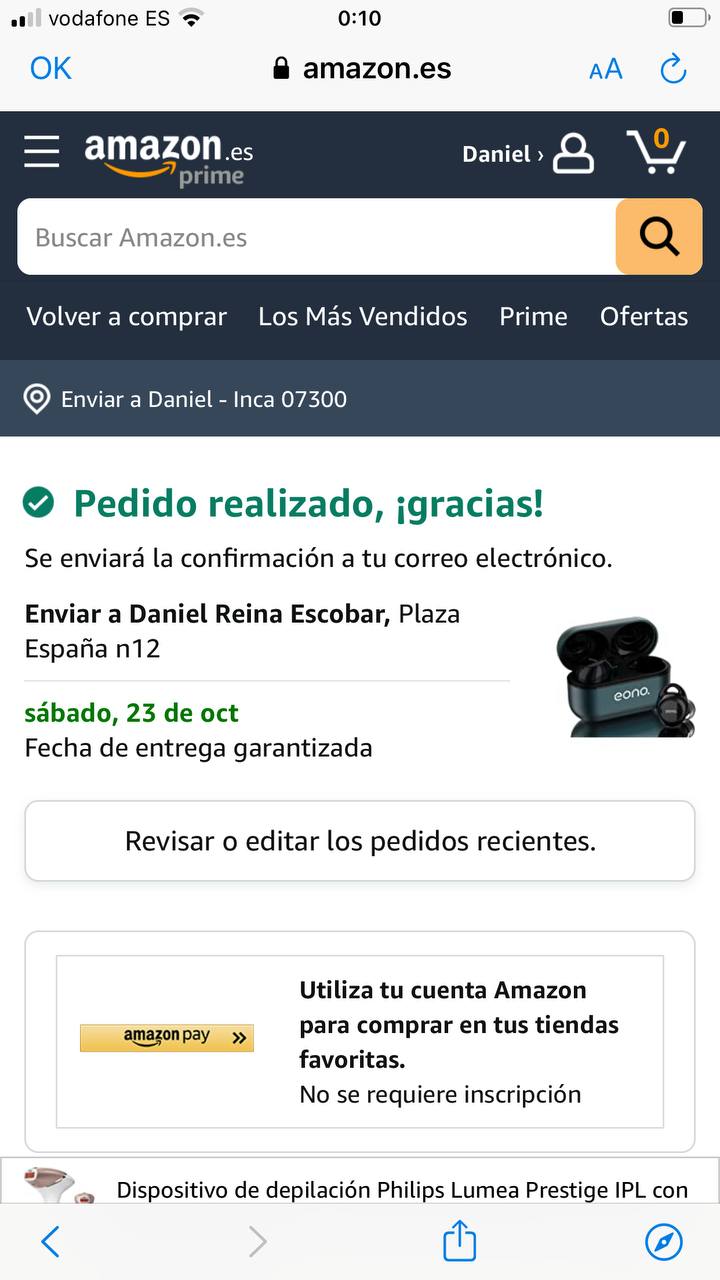
Task: Focus the Buscar Amazon.es search field
Action: 315,237
